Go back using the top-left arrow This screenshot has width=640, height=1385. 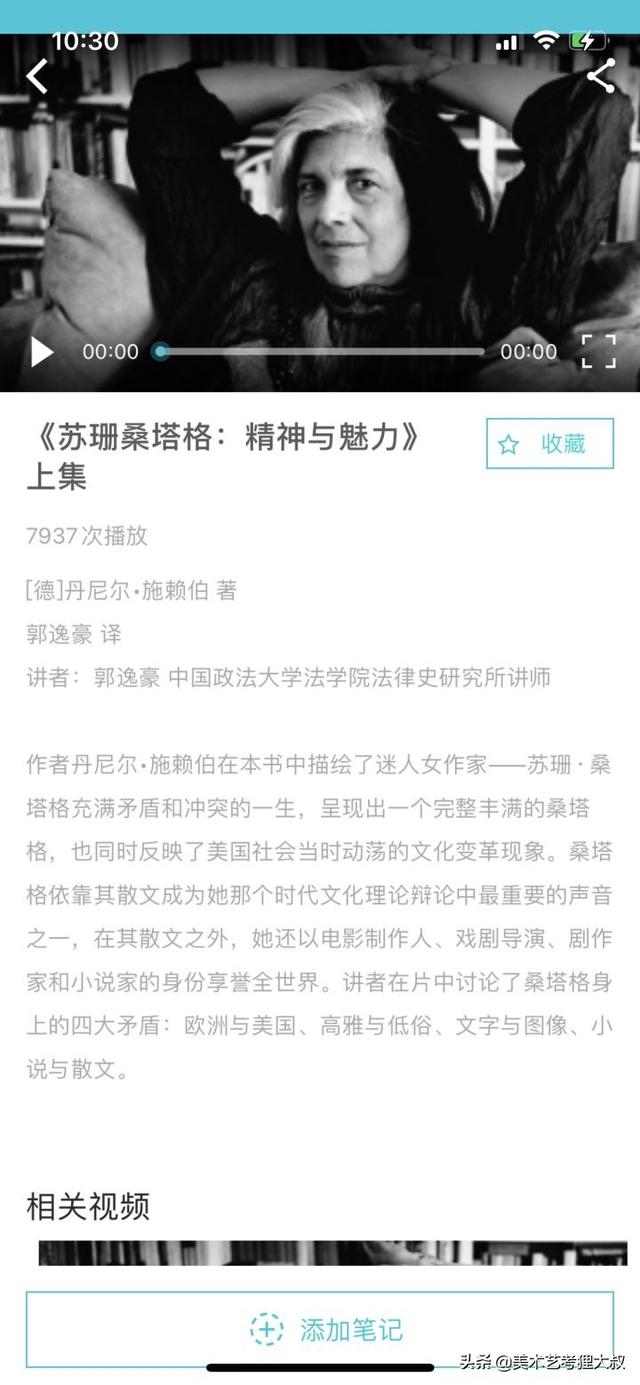(37, 76)
